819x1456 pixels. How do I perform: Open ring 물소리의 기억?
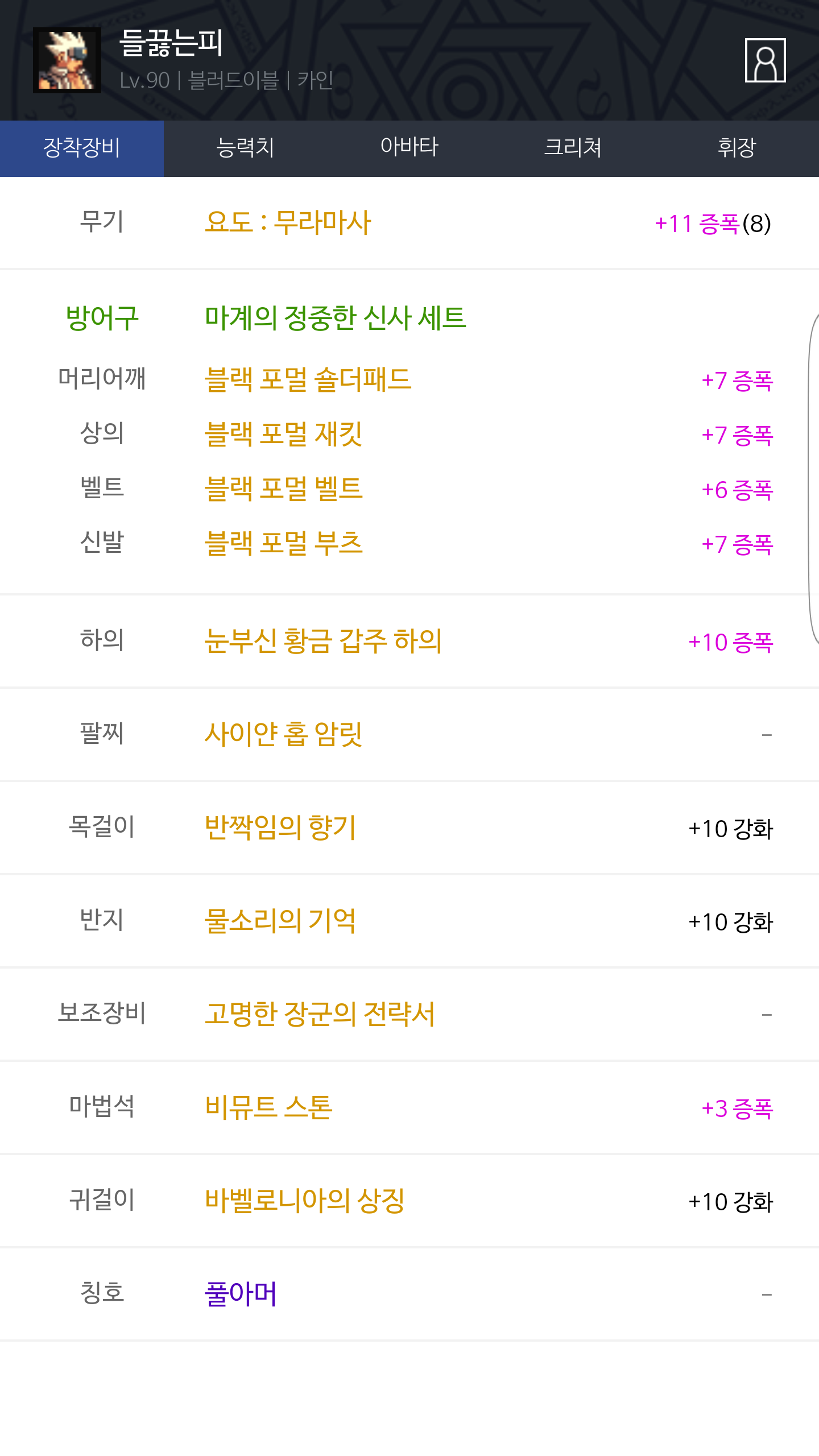(x=280, y=921)
